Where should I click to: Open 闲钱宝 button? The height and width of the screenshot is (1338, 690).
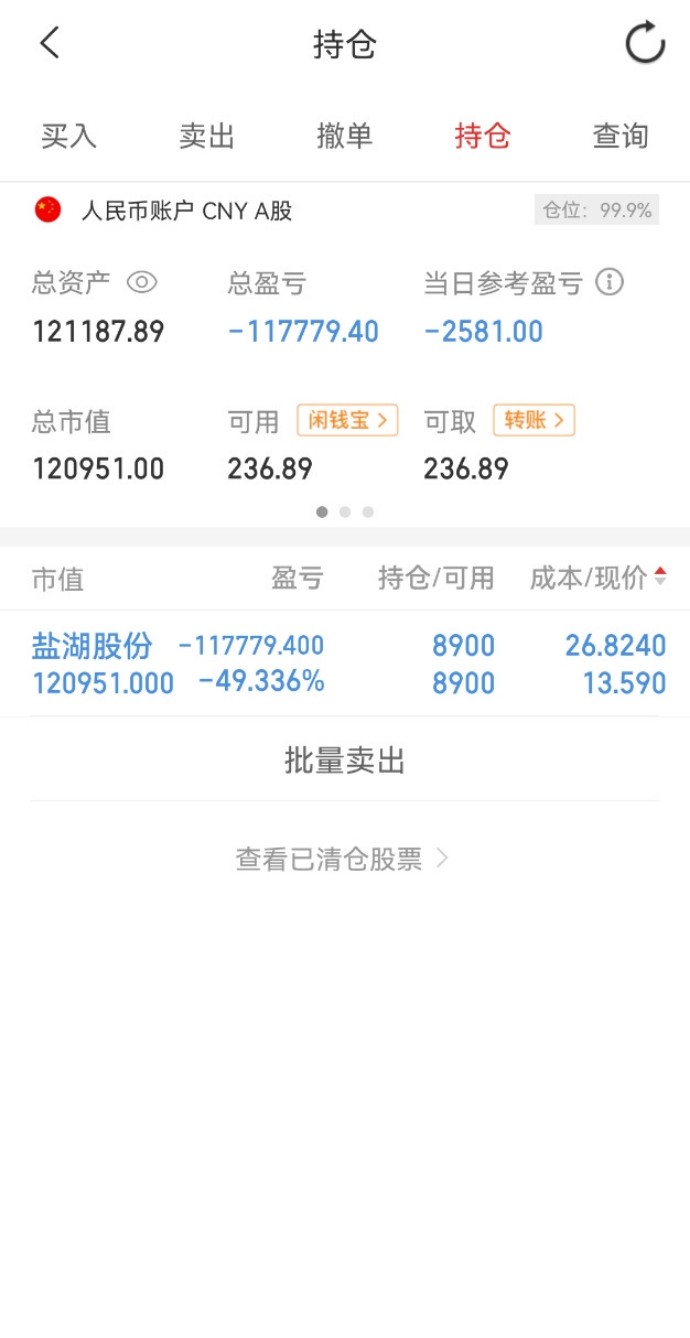coord(347,421)
